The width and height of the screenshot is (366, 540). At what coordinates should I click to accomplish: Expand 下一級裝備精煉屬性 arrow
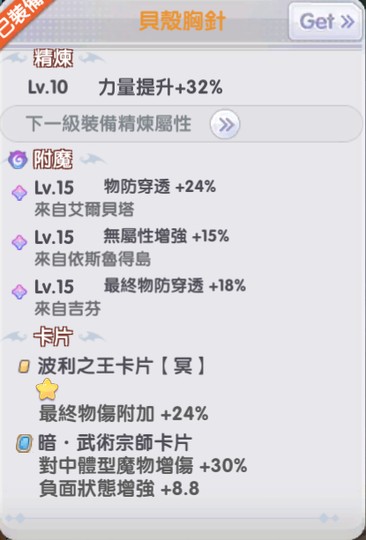(225, 124)
